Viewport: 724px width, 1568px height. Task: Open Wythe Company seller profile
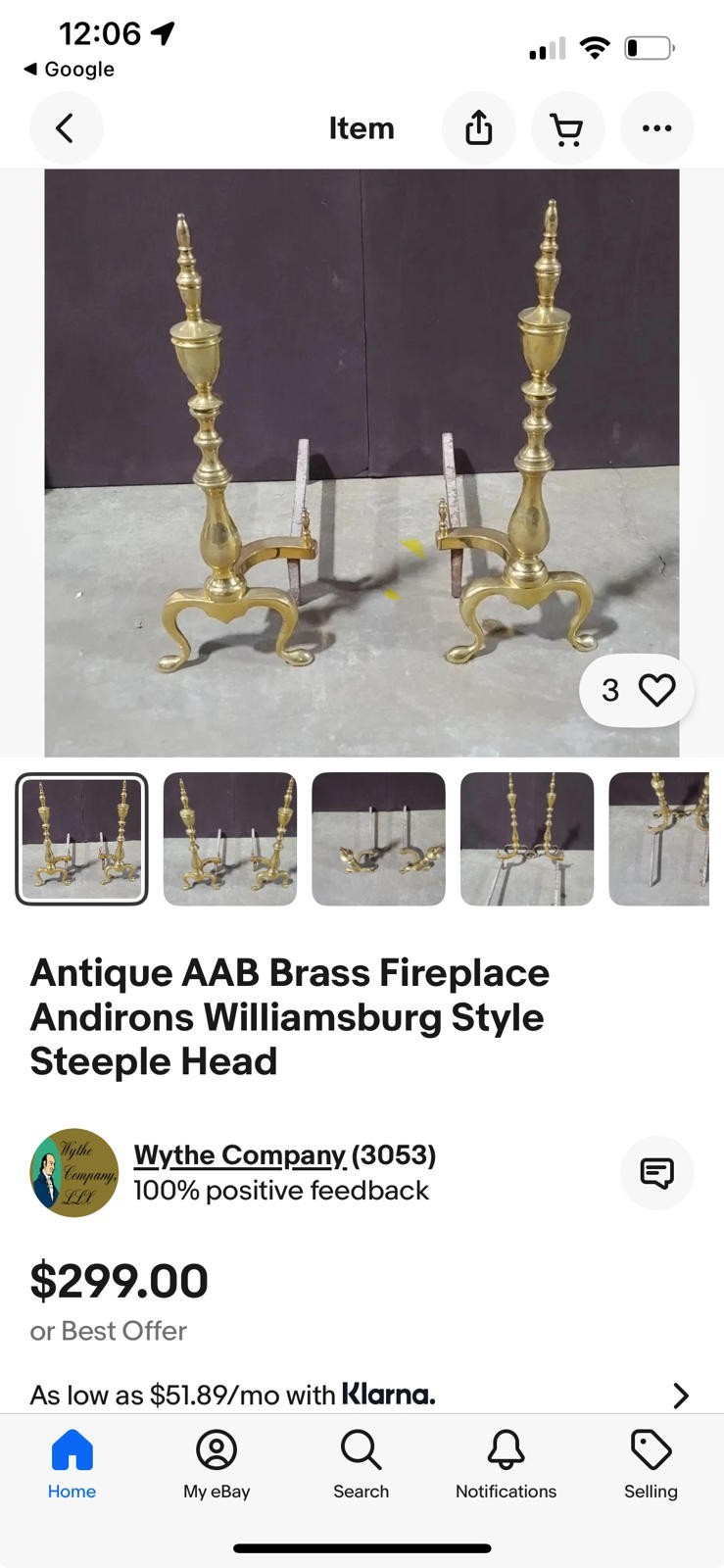[x=240, y=1155]
